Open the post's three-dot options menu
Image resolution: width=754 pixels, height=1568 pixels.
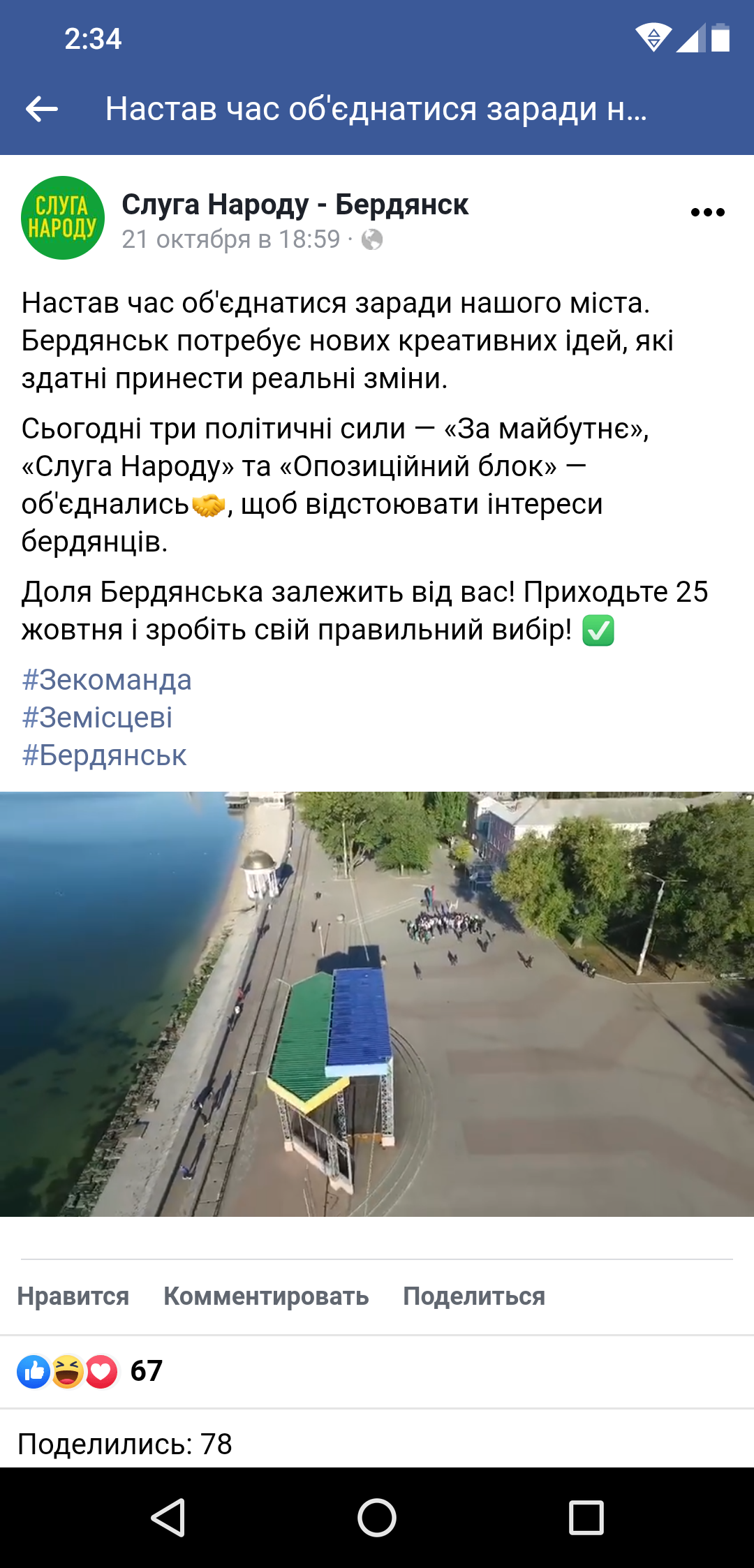pos(707,212)
